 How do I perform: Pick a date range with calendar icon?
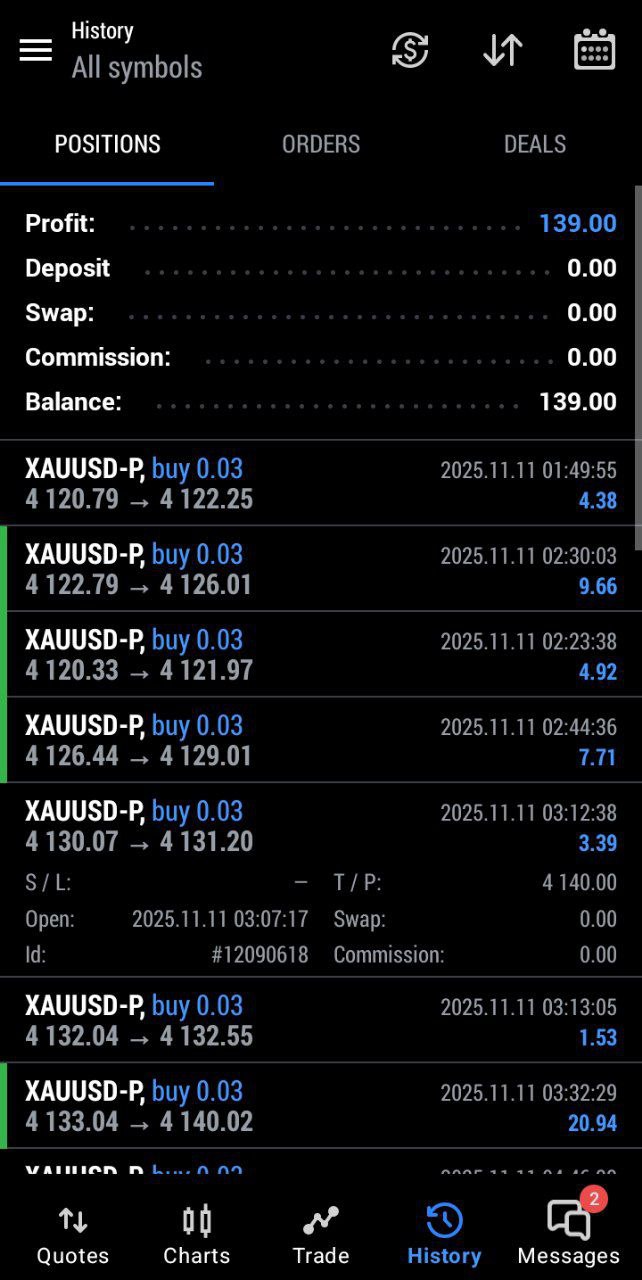594,50
